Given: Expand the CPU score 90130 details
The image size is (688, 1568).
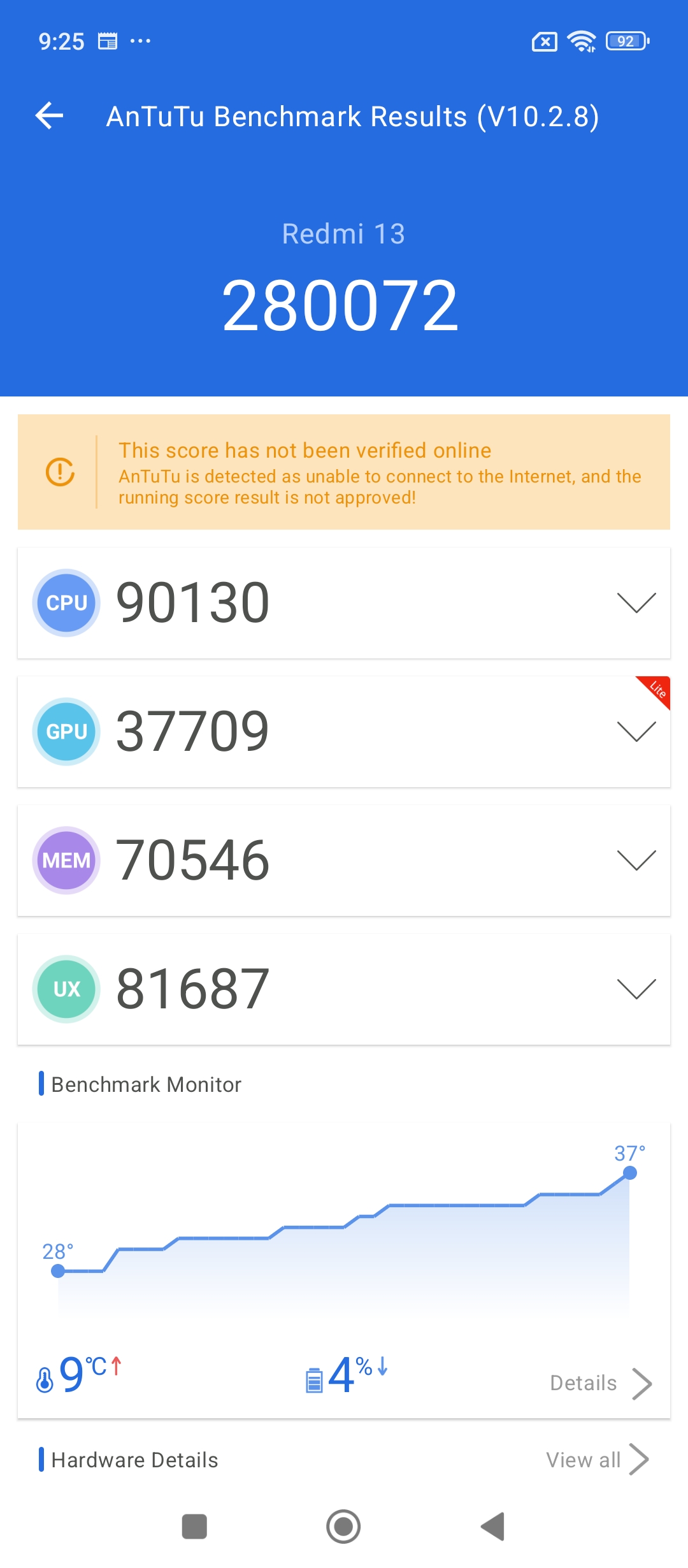Looking at the screenshot, I should [636, 602].
